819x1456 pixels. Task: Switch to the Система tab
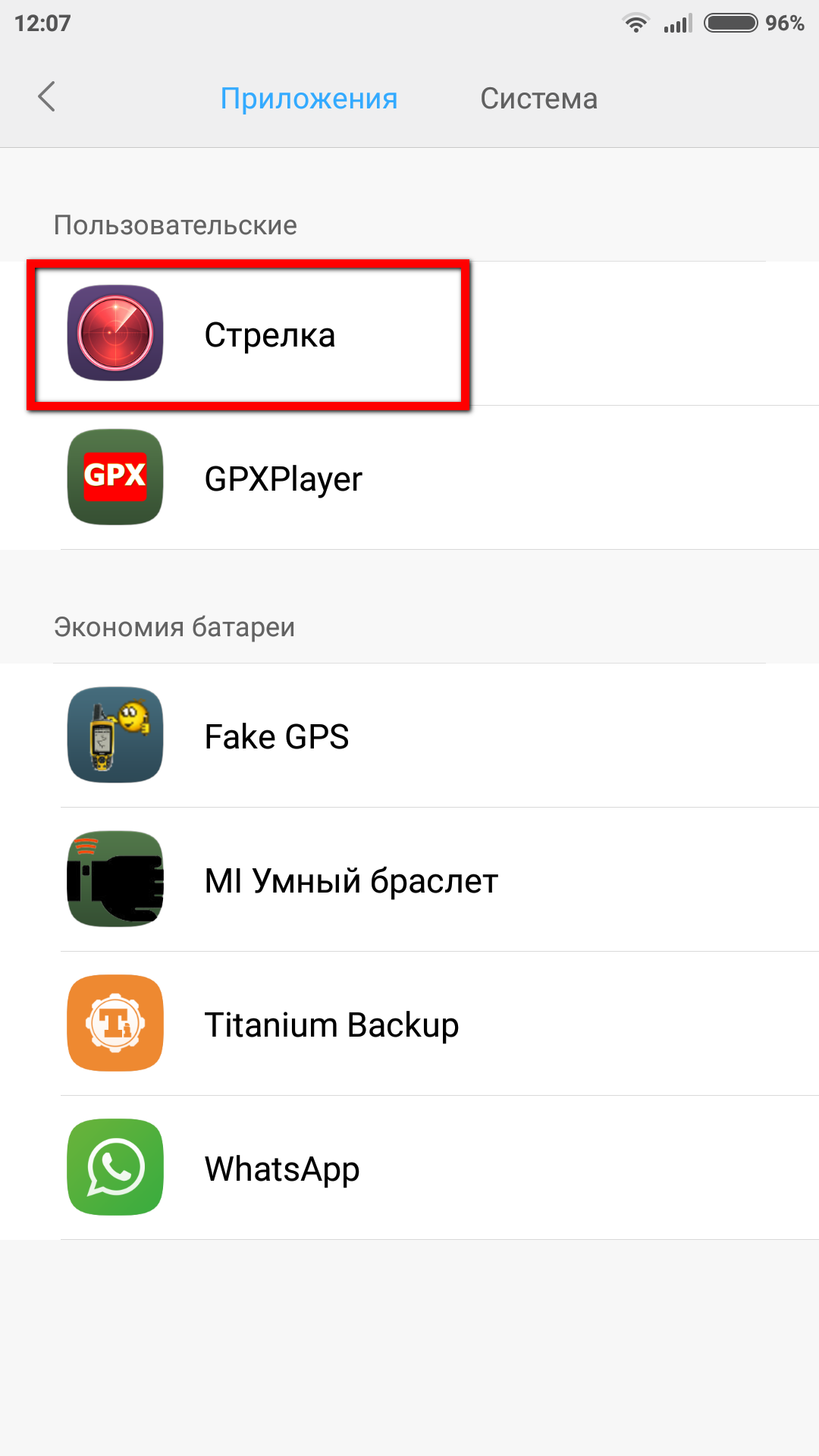[x=538, y=99]
